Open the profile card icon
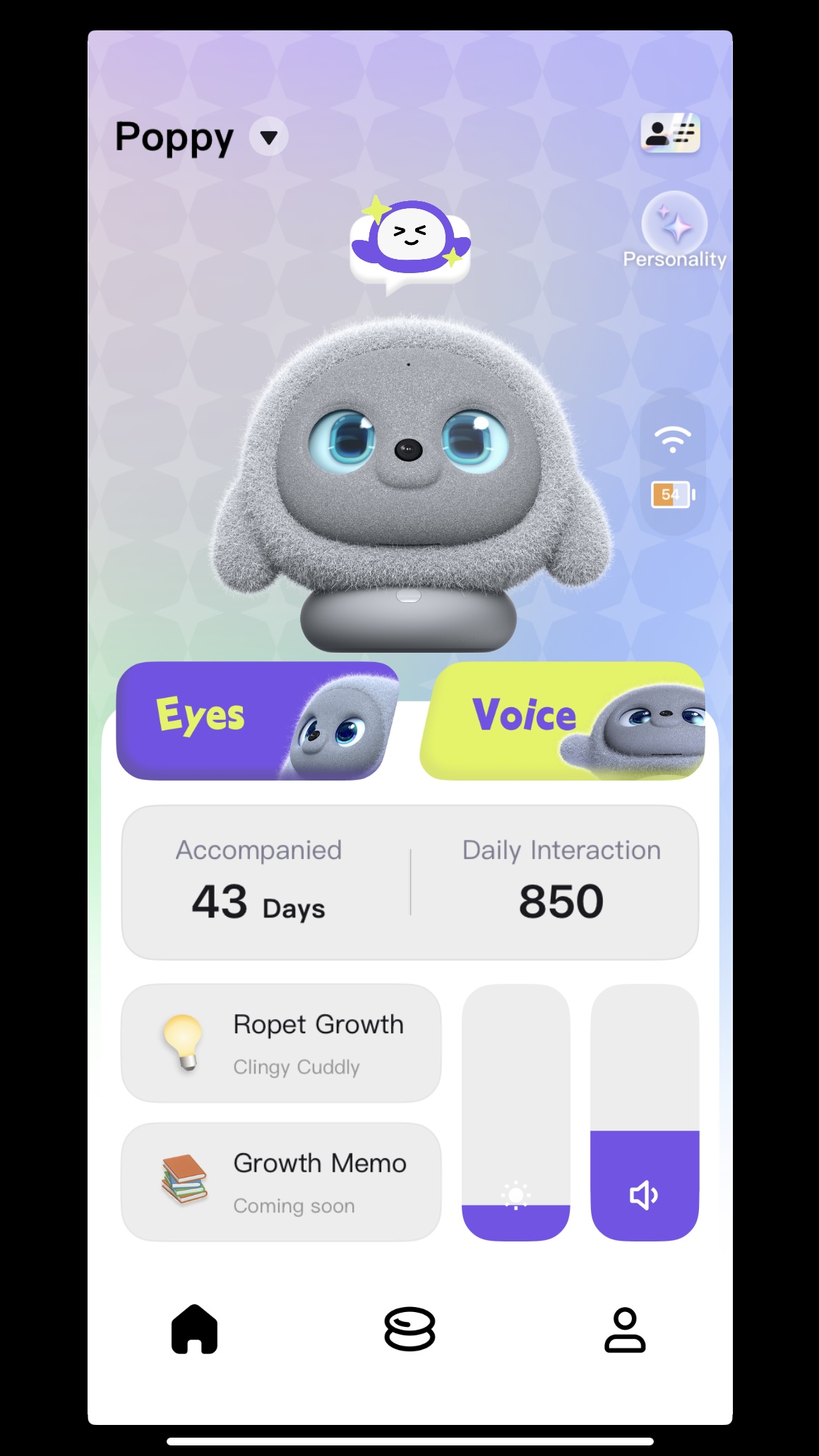Screen dimensions: 819x1456 coord(670,133)
